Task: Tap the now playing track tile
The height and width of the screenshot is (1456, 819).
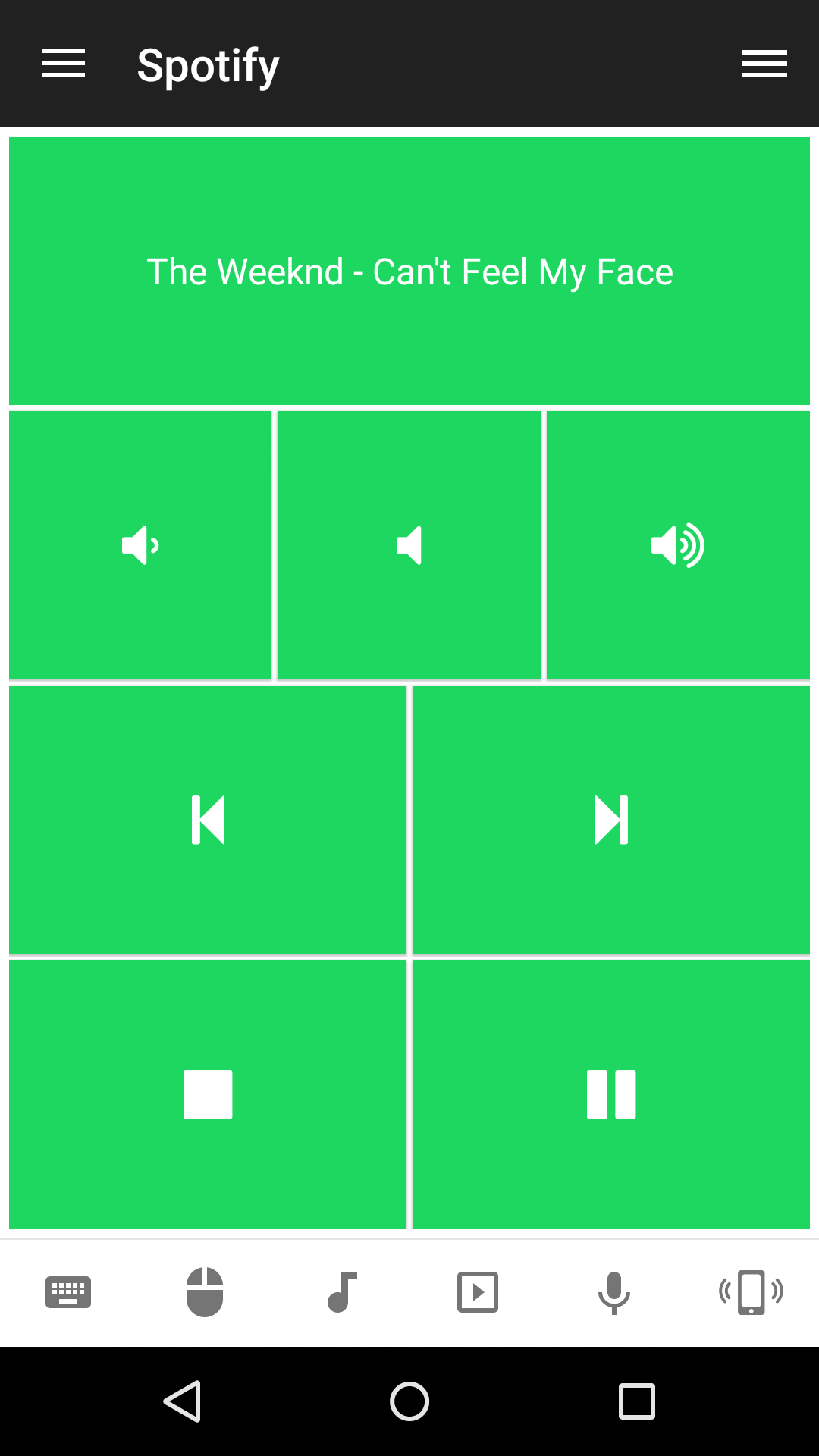Action: [409, 271]
